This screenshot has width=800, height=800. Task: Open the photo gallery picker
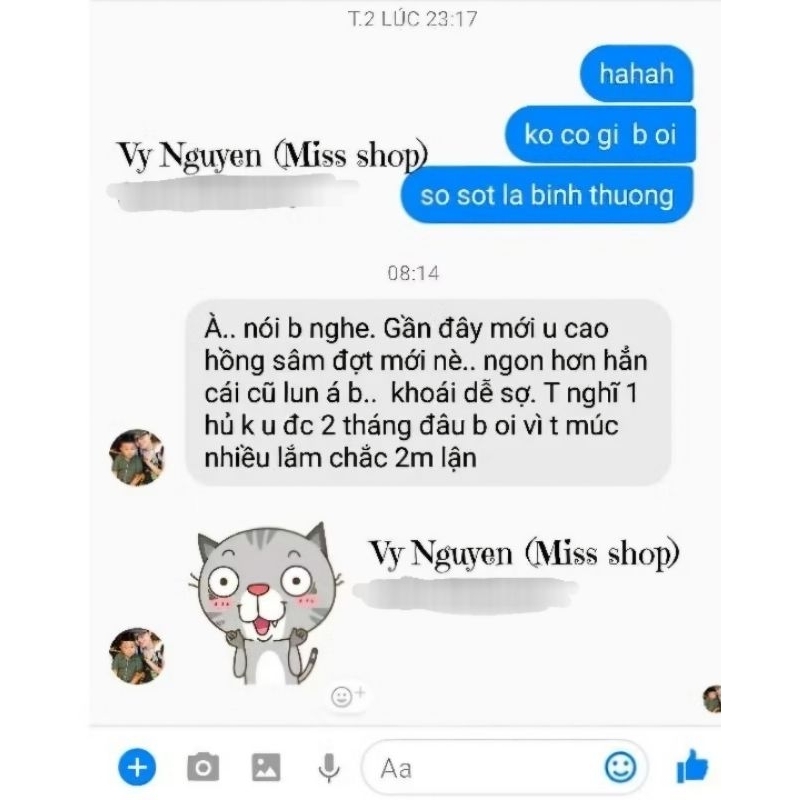click(266, 767)
